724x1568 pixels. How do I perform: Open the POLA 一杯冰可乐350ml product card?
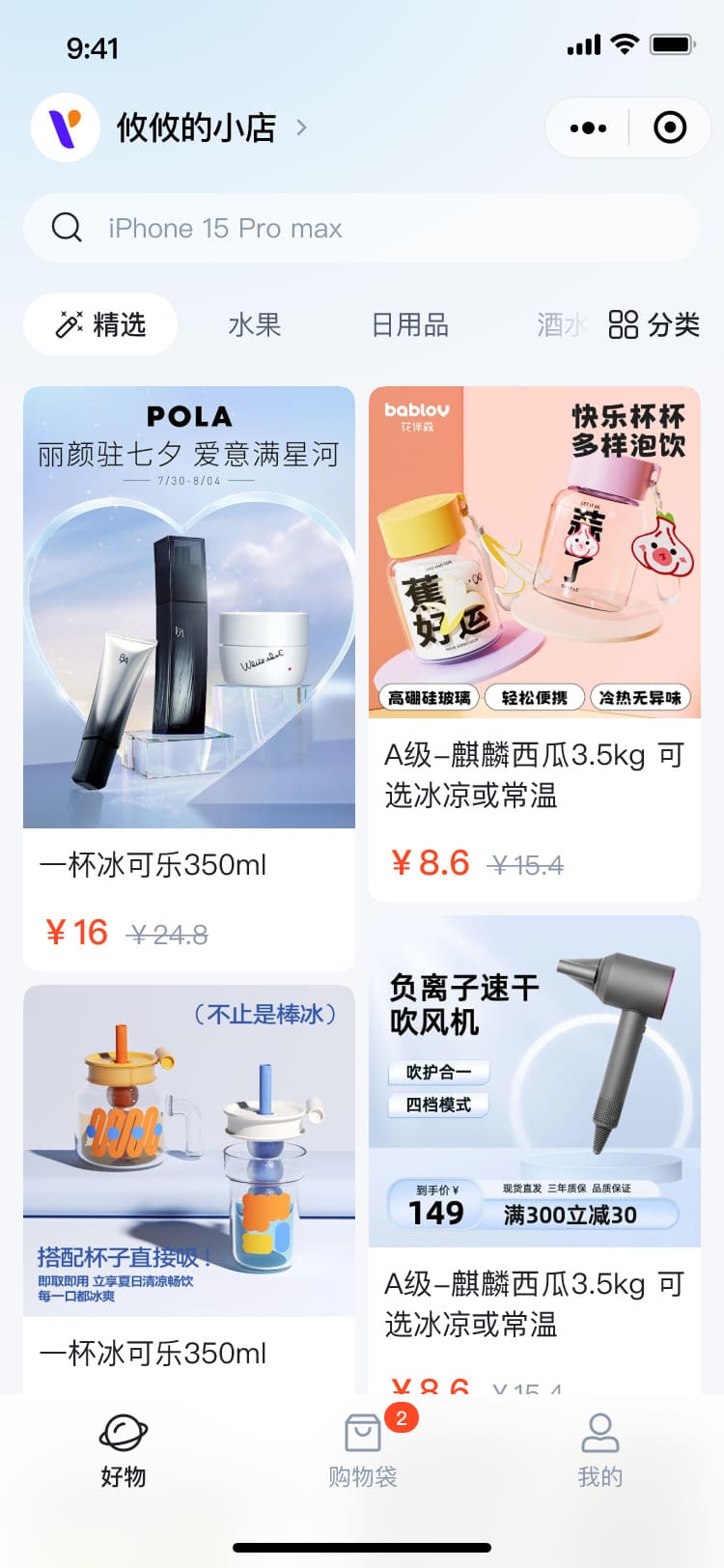pos(189,679)
